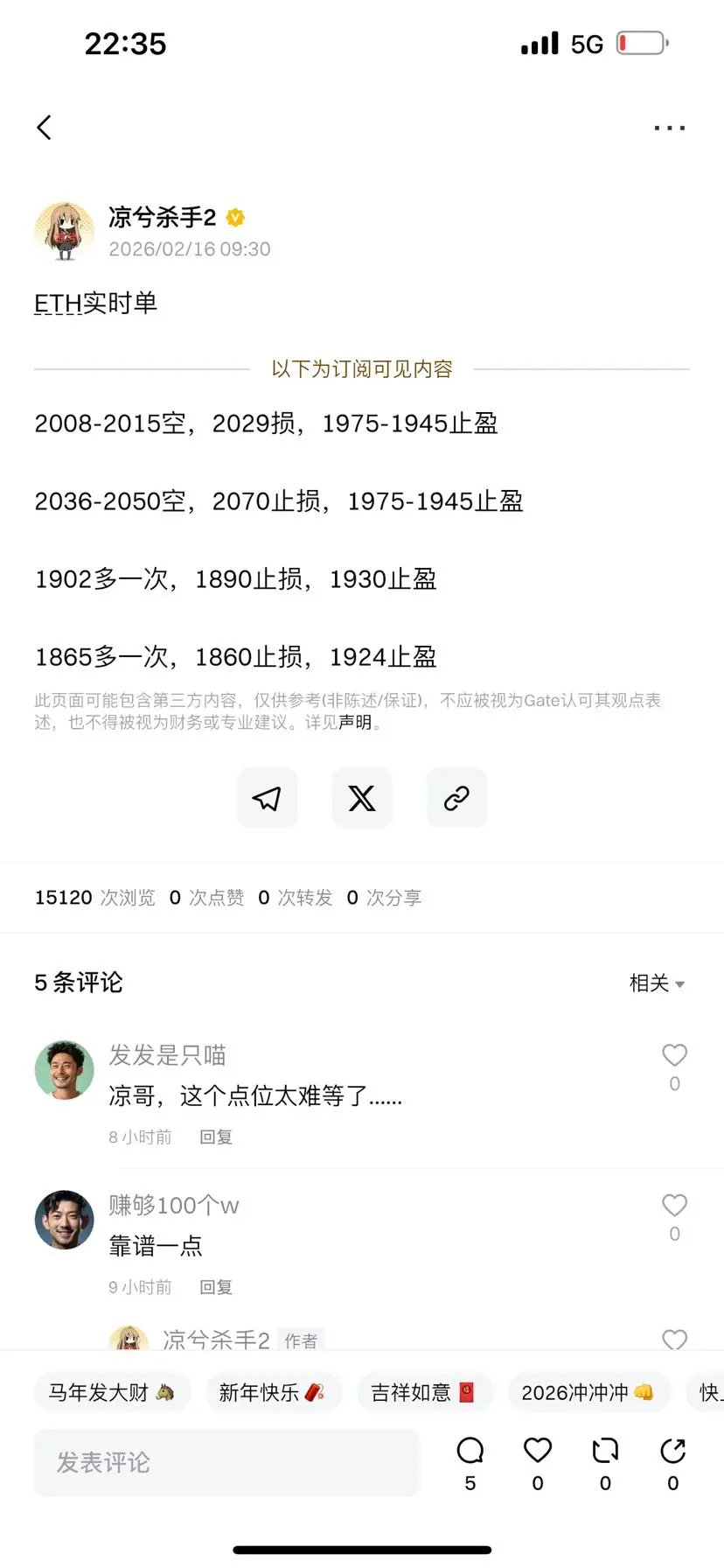This screenshot has width=724, height=1568.
Task: Reply to 发发是只喵's comment via 回复
Action: click(215, 1137)
